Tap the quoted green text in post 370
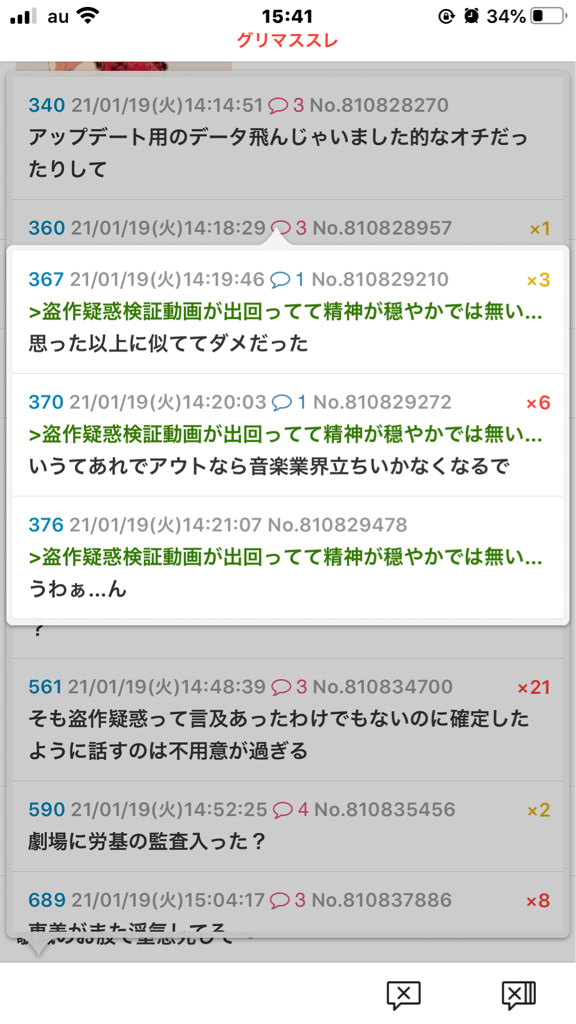This screenshot has width=576, height=1024. click(285, 434)
